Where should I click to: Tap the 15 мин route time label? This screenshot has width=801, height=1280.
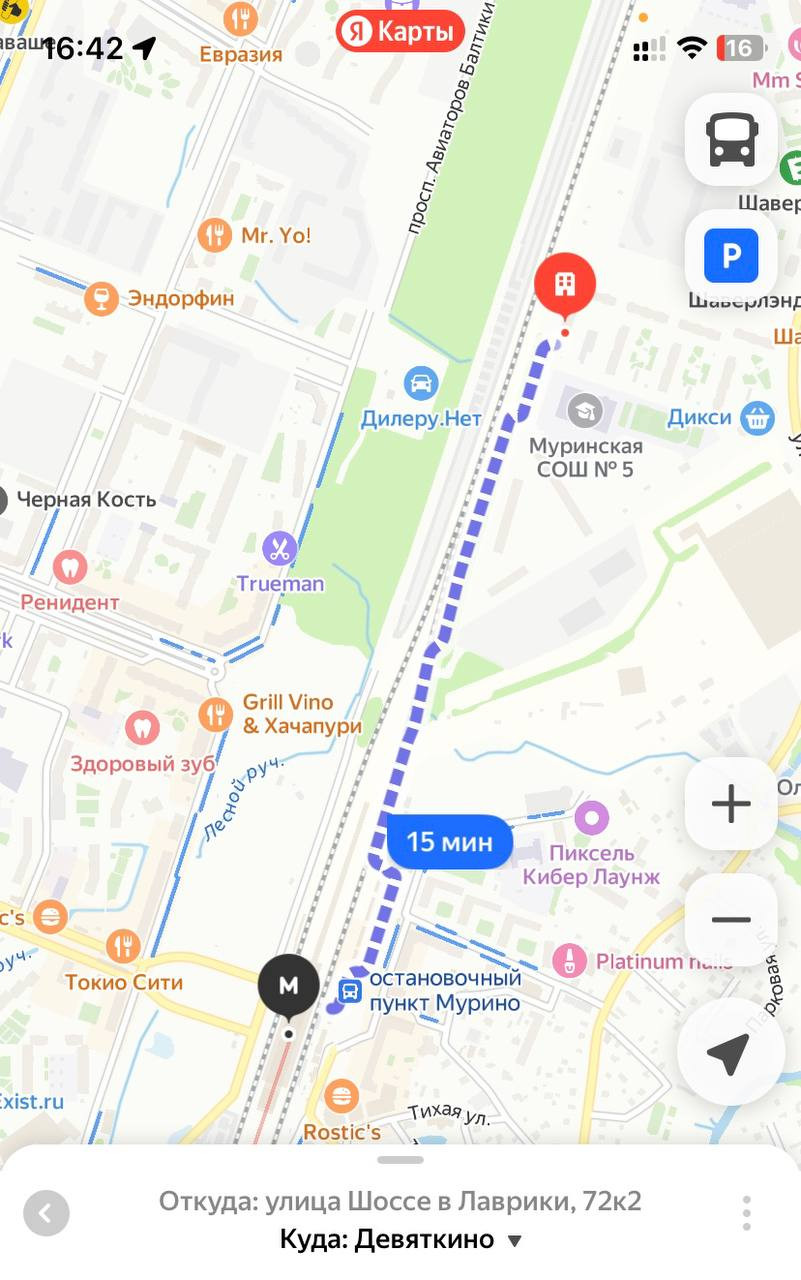coord(450,842)
